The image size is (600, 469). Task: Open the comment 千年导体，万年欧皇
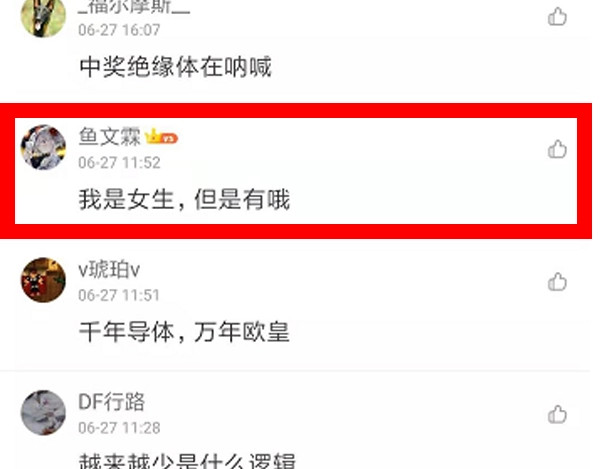(x=183, y=332)
